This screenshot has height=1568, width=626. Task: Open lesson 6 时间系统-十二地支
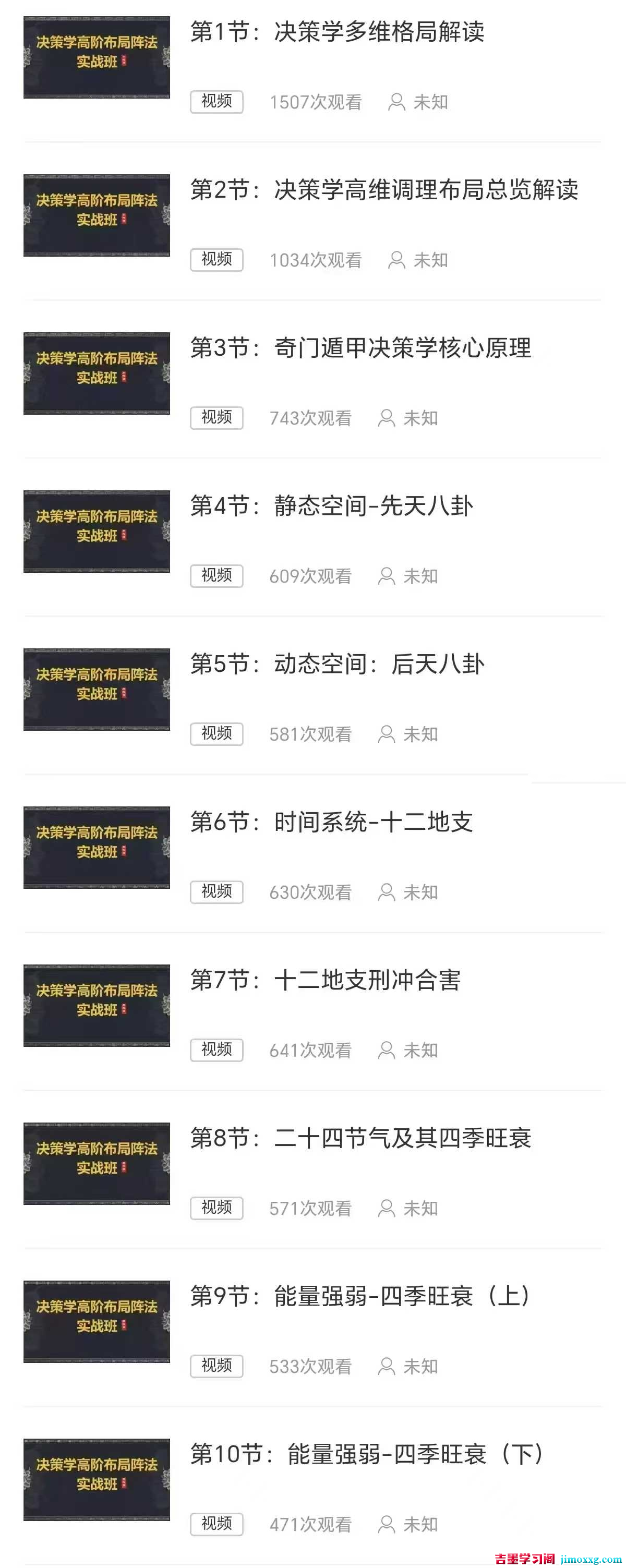coord(331,823)
